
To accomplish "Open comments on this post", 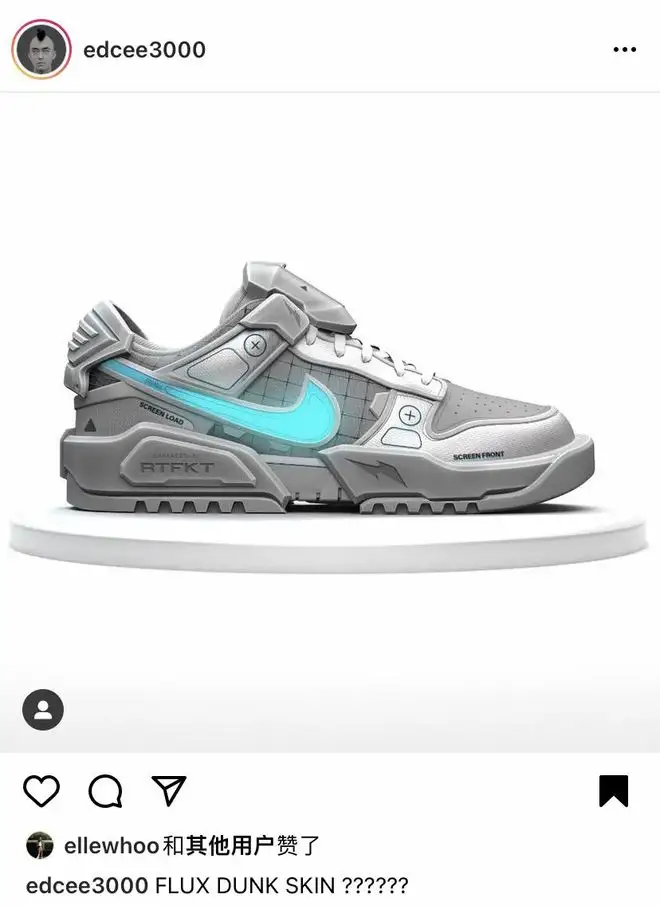I will pos(105,791).
